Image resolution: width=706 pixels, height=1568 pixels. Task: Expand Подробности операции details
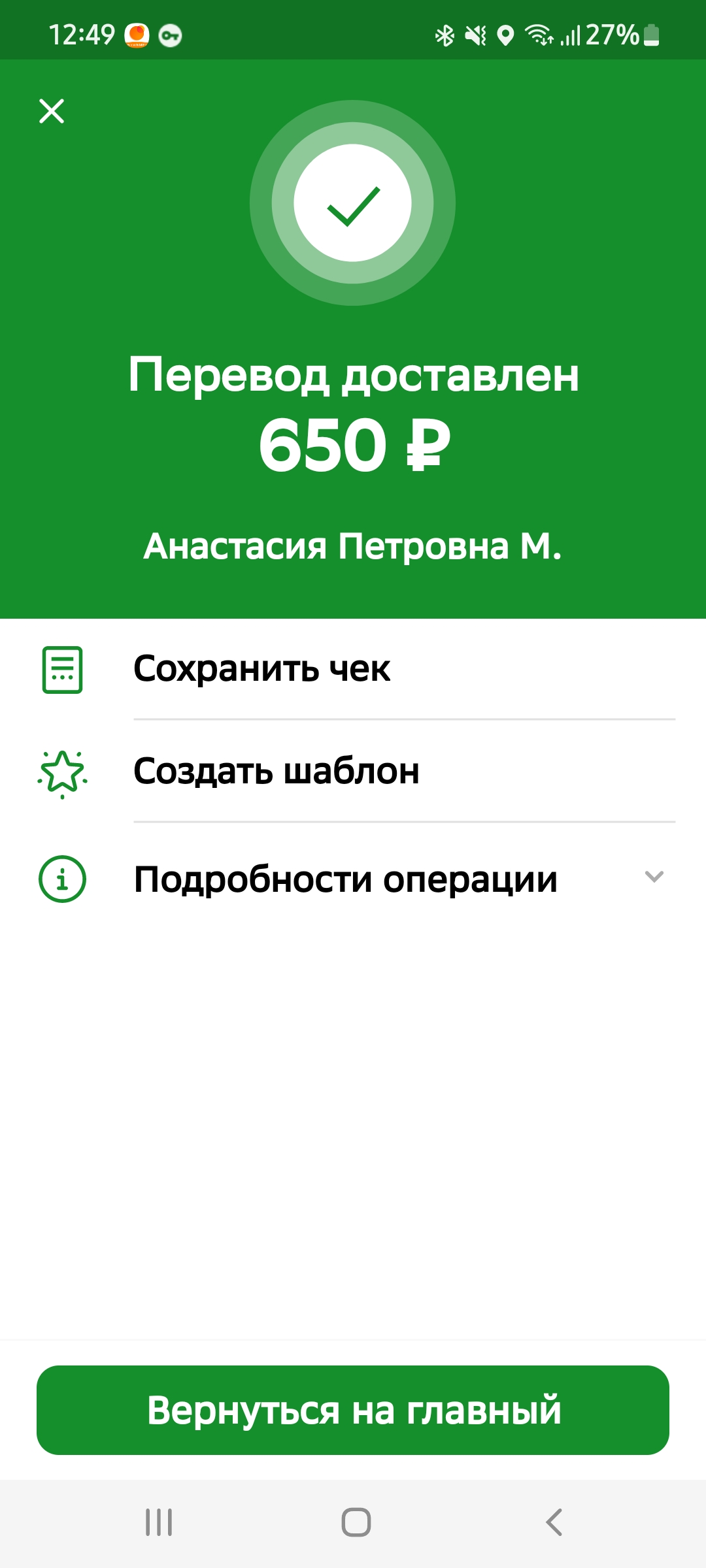point(353,879)
